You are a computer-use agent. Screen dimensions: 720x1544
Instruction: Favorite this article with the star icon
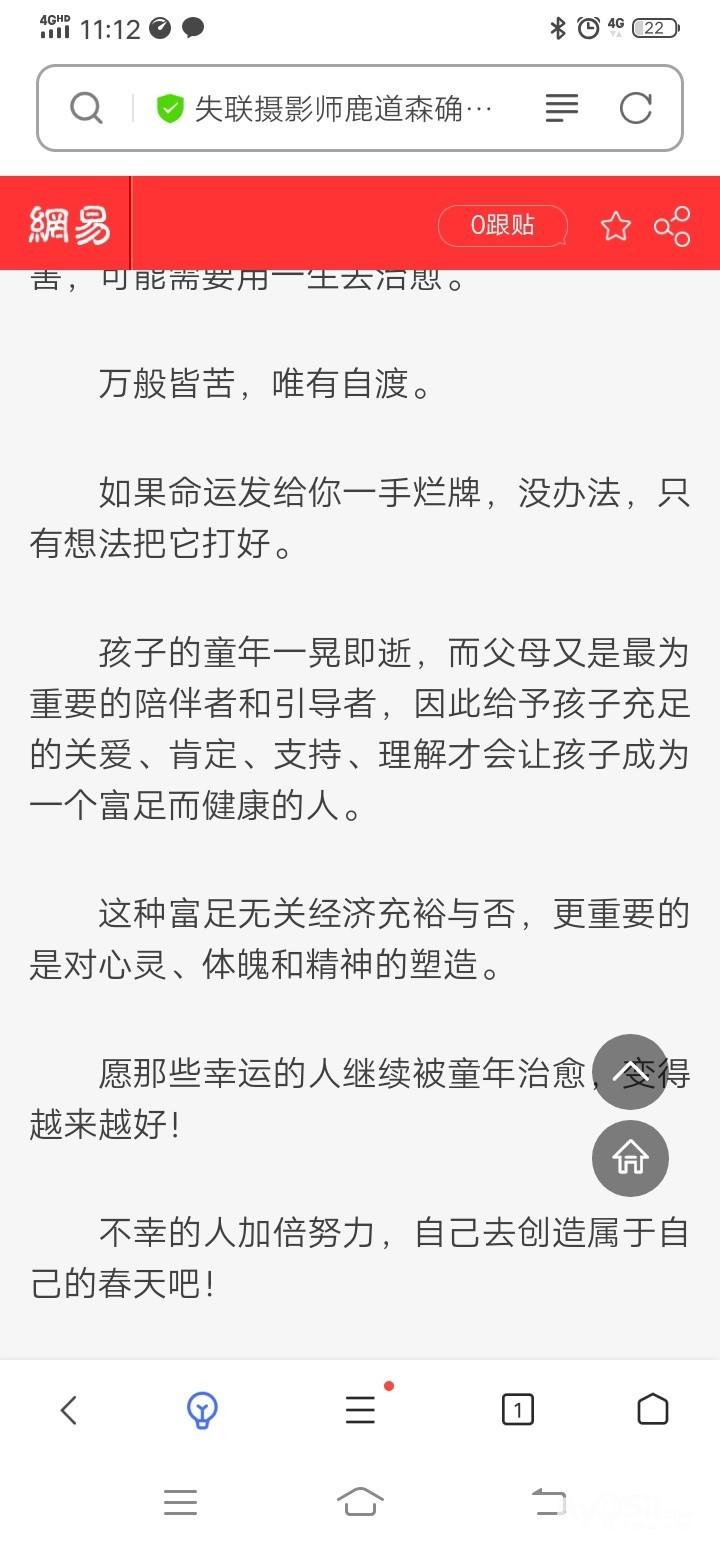coord(616,226)
